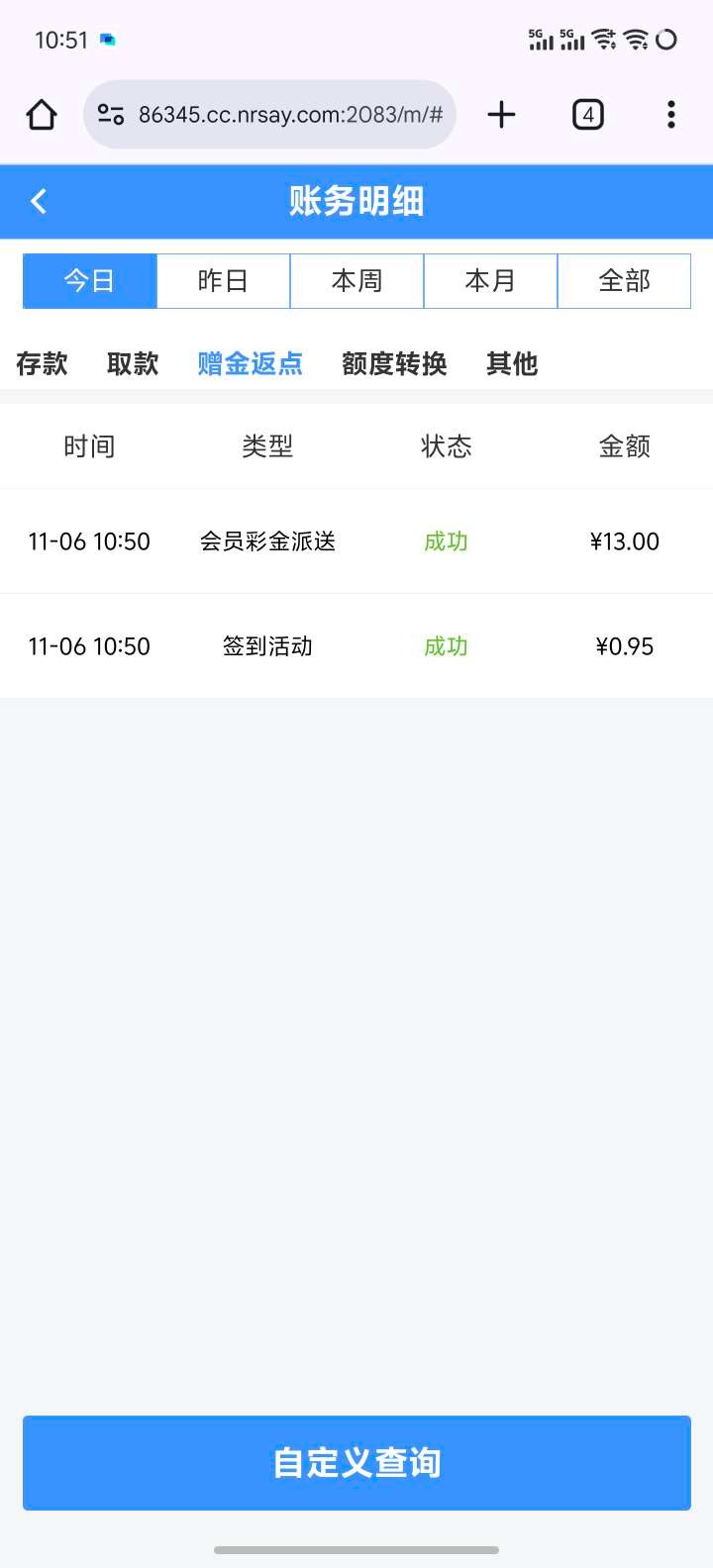
Task: Switch to the 取款 category
Action: (x=133, y=364)
